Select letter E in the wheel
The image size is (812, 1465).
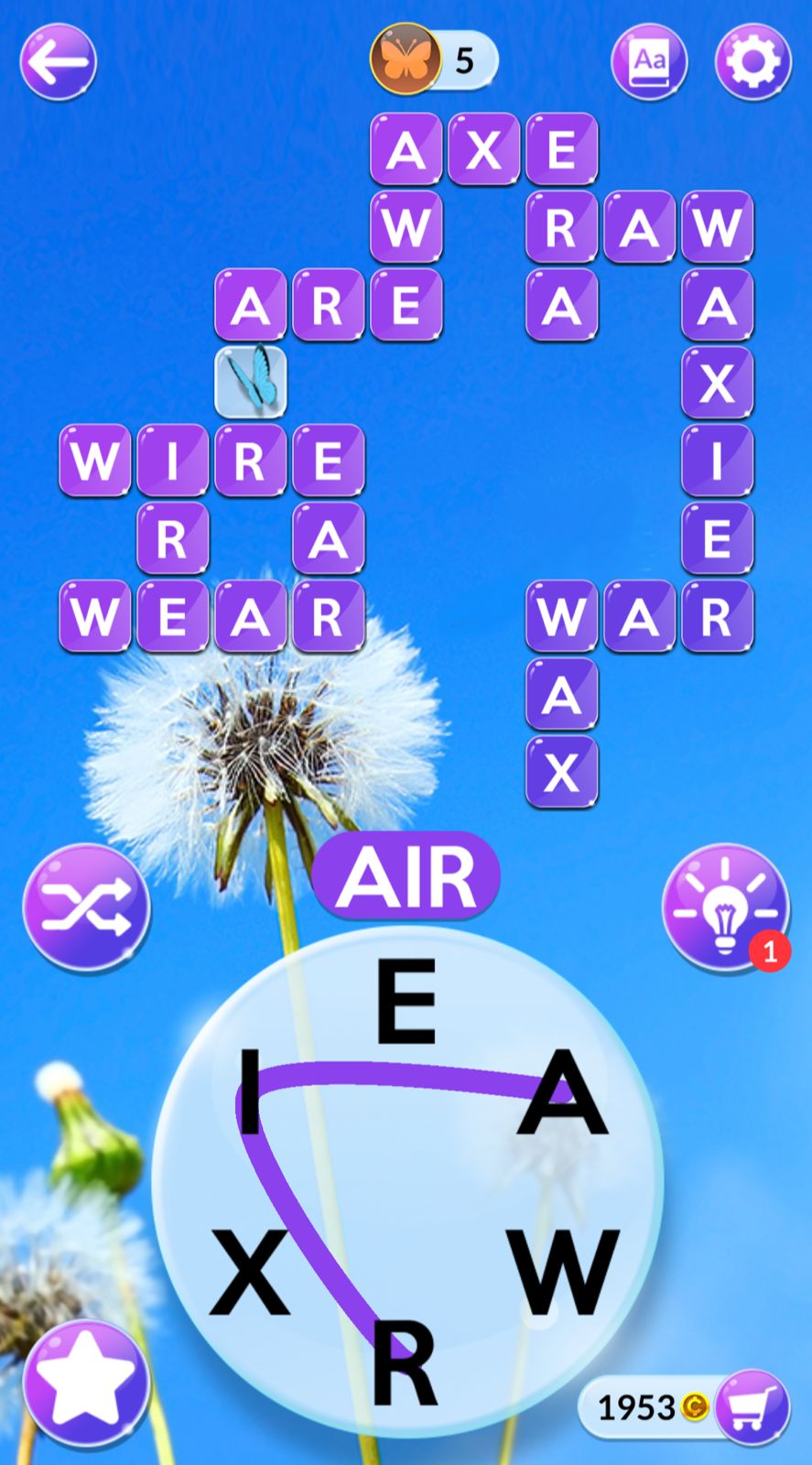406,1004
